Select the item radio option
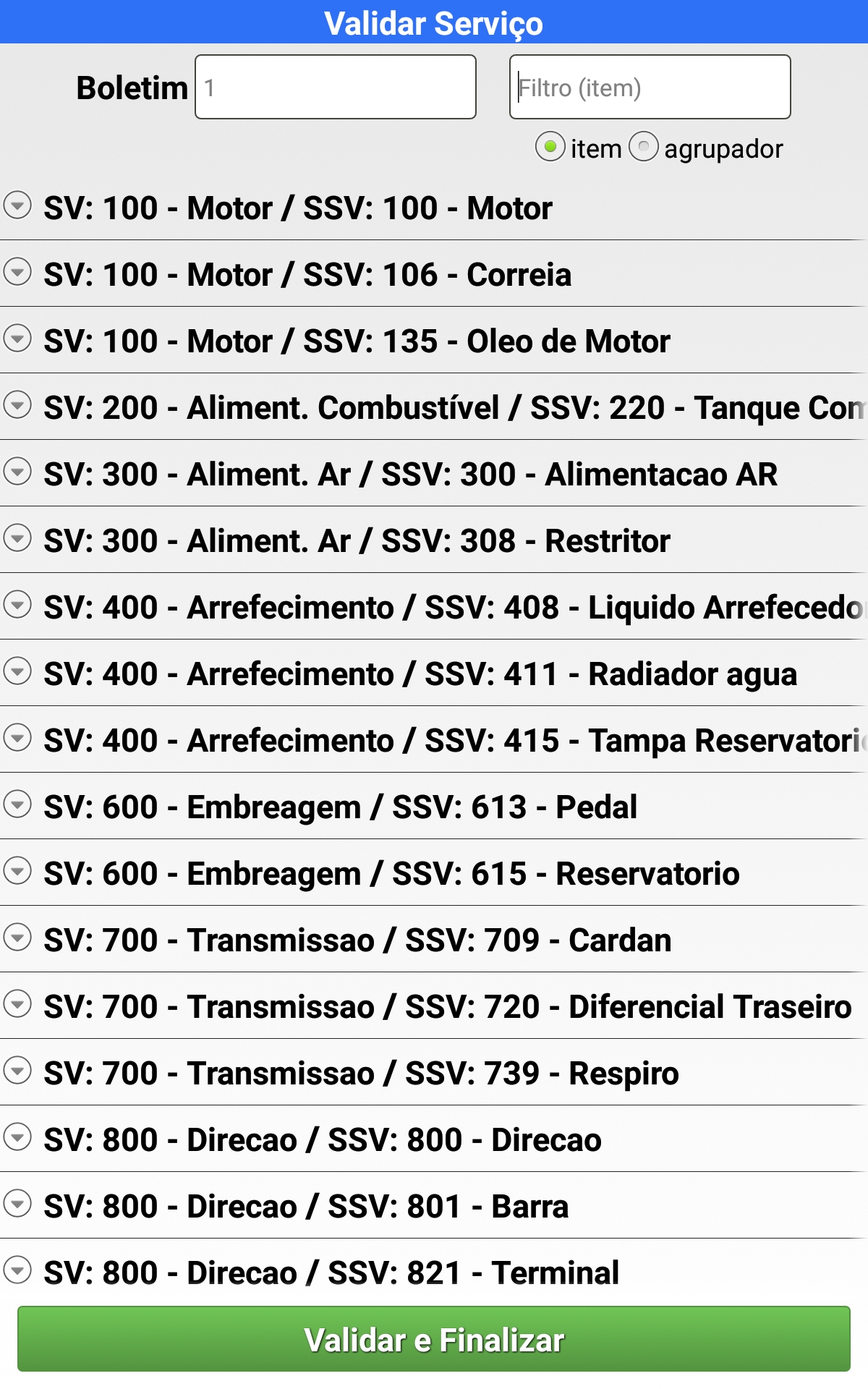Screen dimensions: 868x1389 coord(550,148)
